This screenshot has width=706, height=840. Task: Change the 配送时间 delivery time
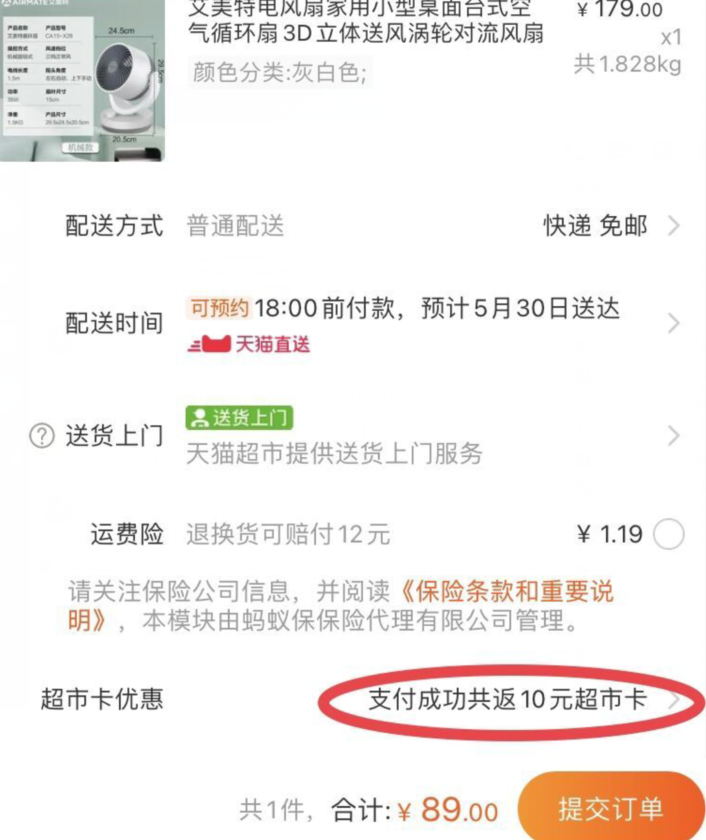click(x=672, y=323)
